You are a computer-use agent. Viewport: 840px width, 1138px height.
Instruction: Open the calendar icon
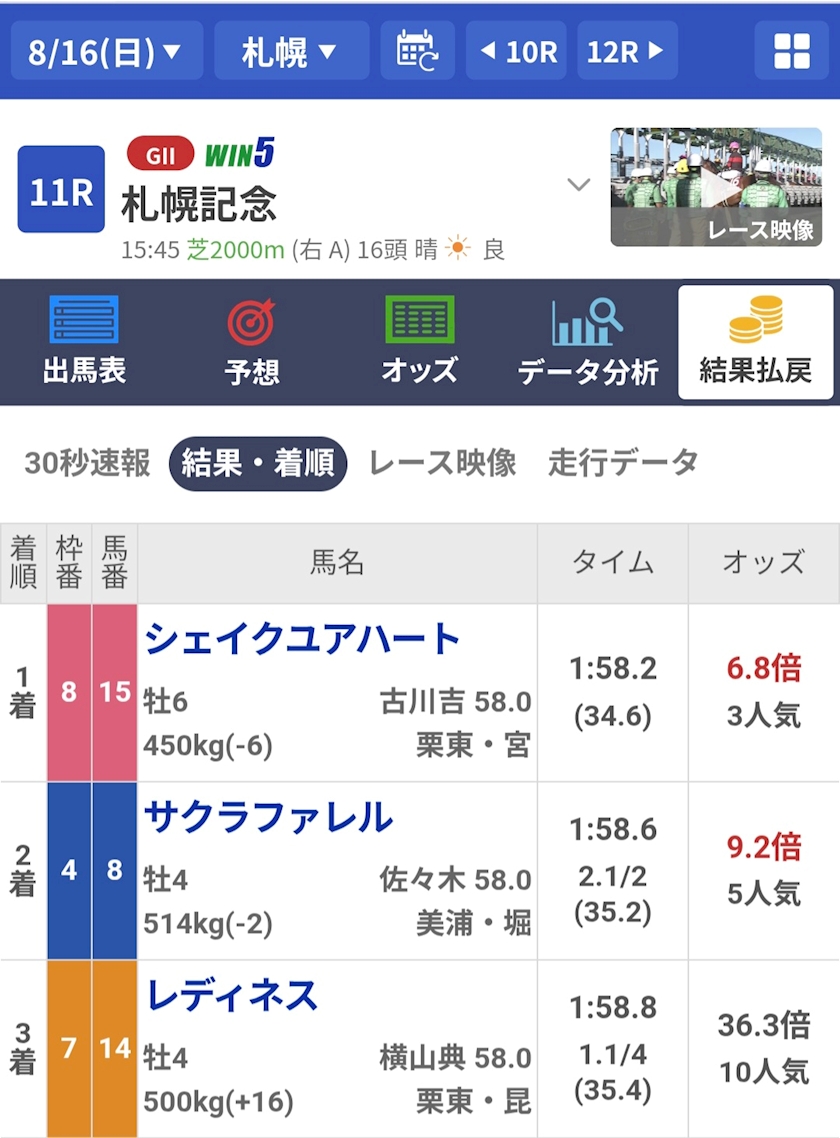point(417,51)
